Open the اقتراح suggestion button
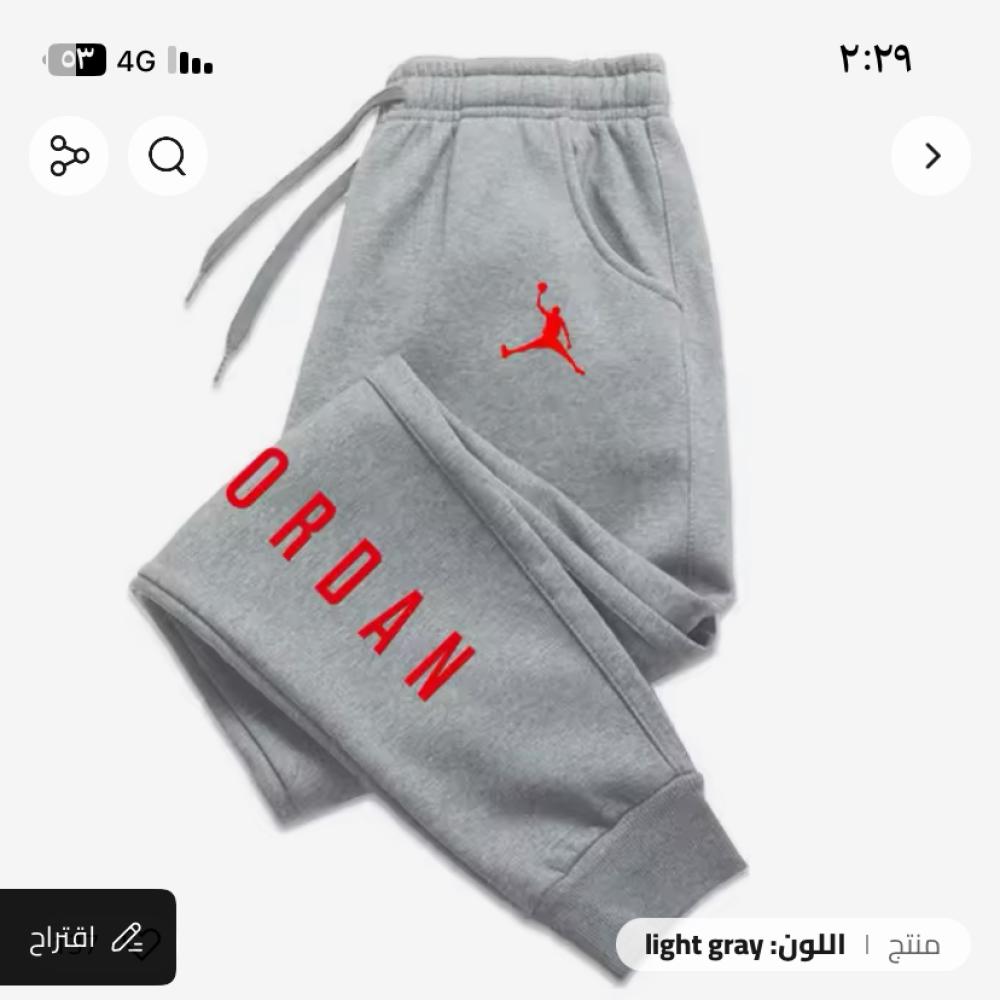Viewport: 1000px width, 1000px height. coord(87,938)
